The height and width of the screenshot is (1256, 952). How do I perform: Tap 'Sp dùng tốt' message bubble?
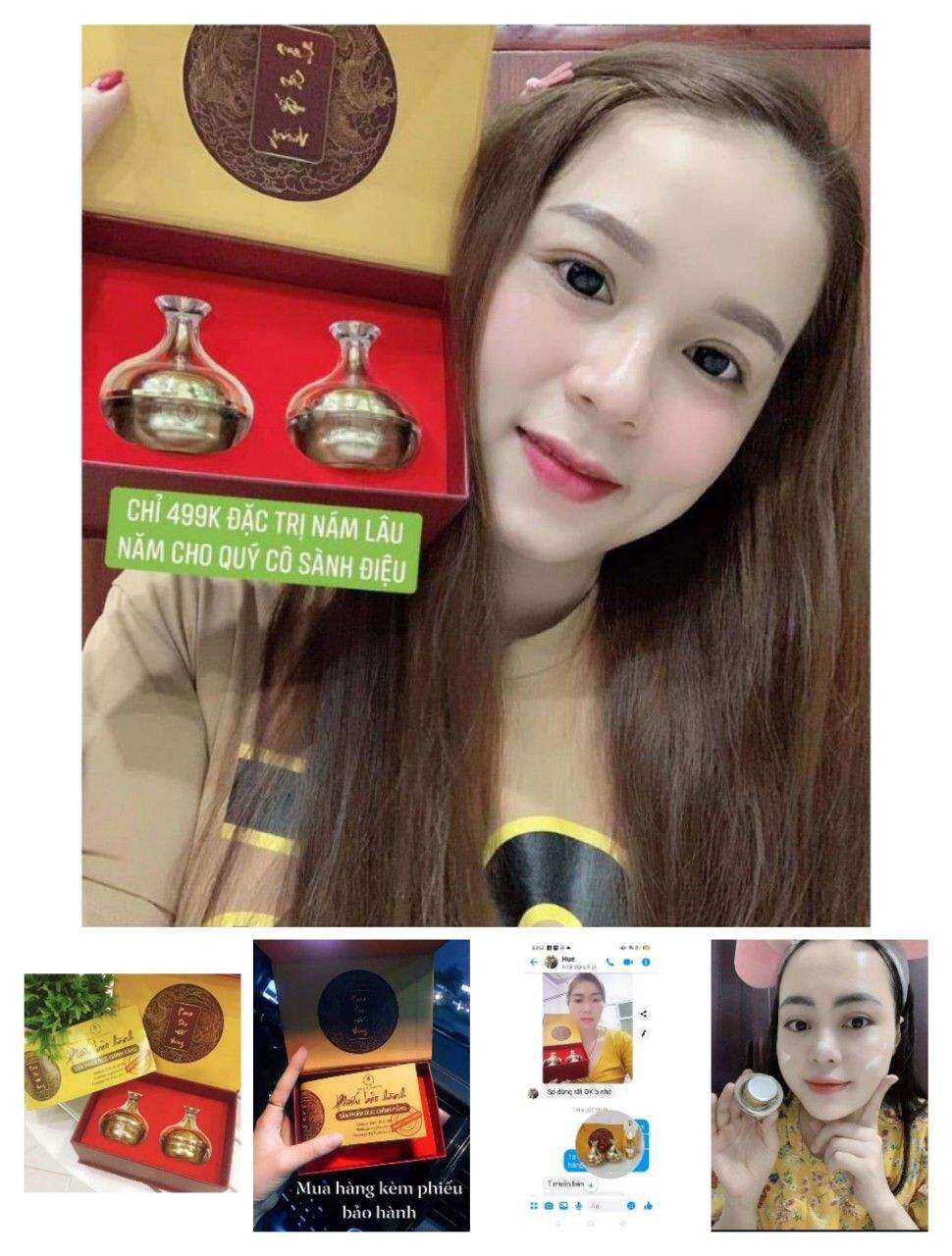(x=580, y=1090)
